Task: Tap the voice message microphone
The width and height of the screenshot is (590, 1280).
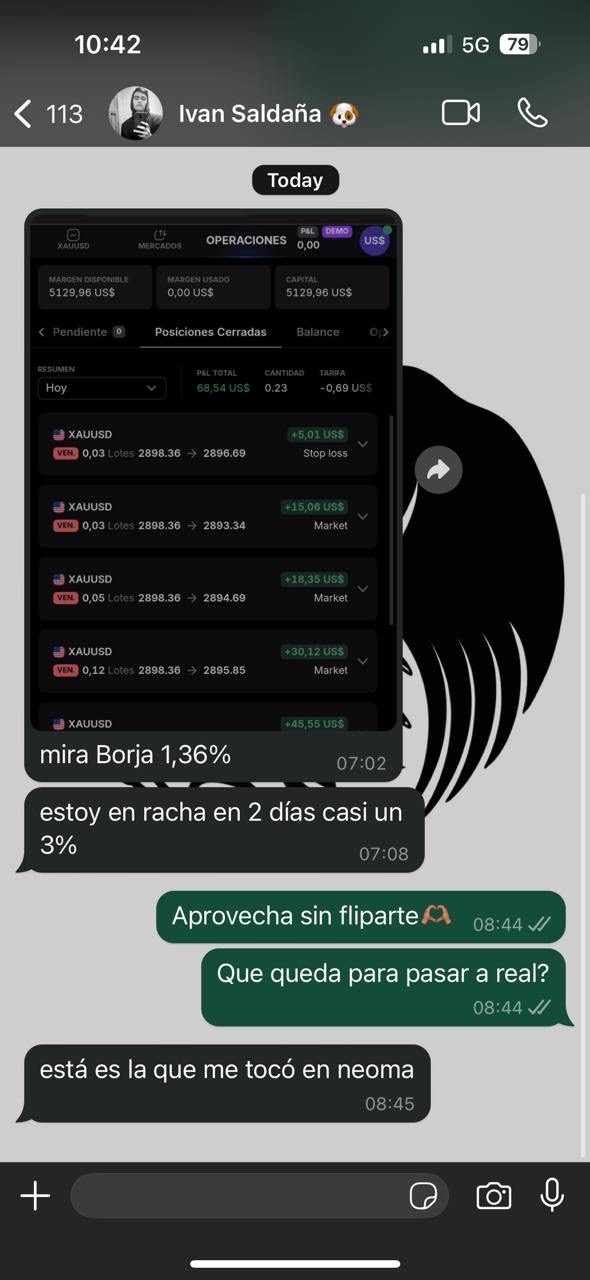Action: (552, 1195)
